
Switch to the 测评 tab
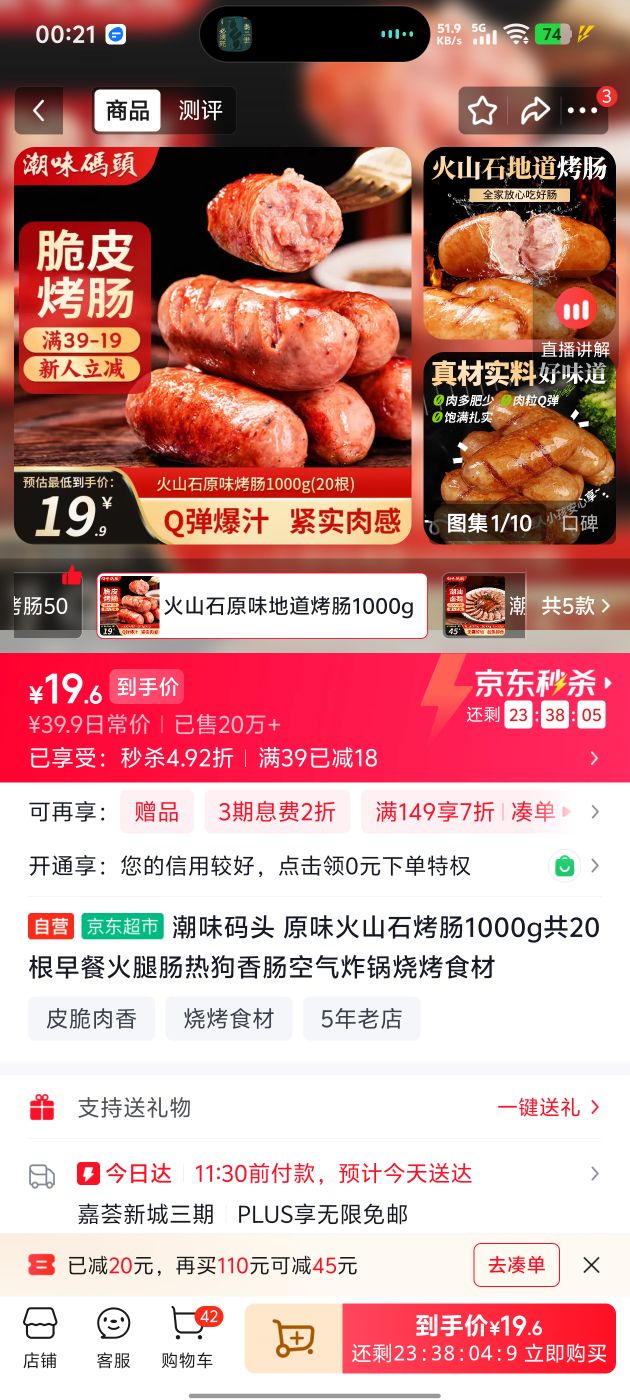click(200, 111)
